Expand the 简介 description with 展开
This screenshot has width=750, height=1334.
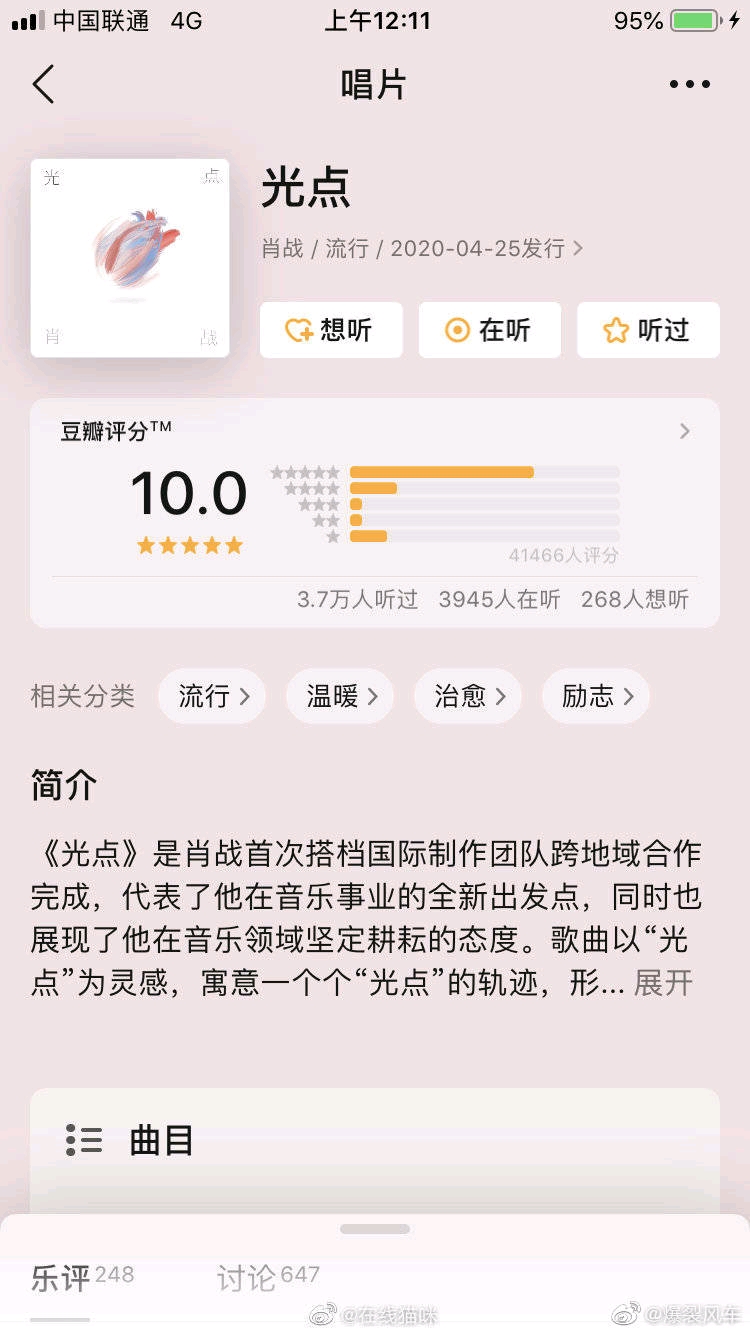(663, 983)
